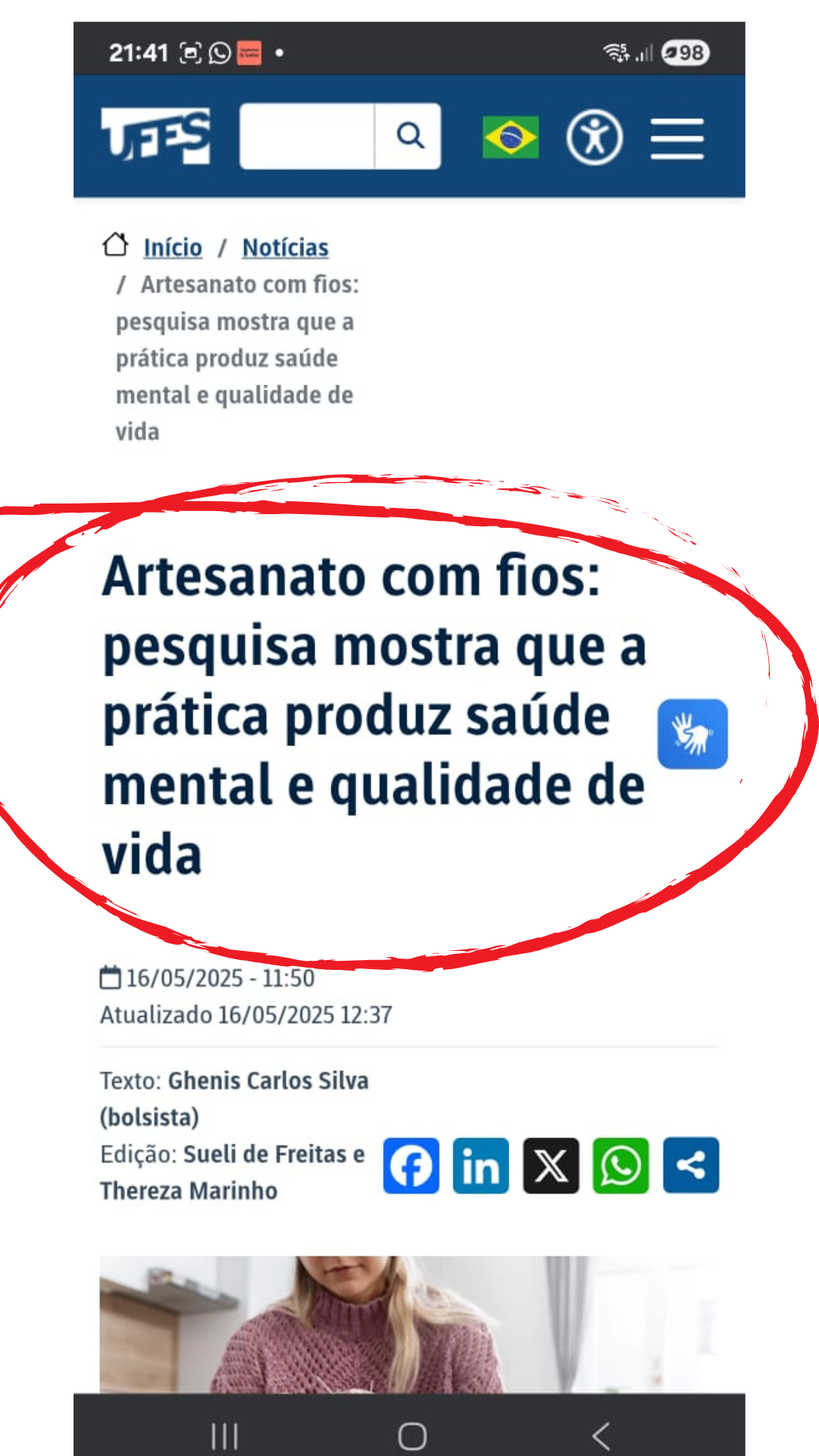Screen dimensions: 819x1456
Task: Share the article on X
Action: [x=551, y=1166]
